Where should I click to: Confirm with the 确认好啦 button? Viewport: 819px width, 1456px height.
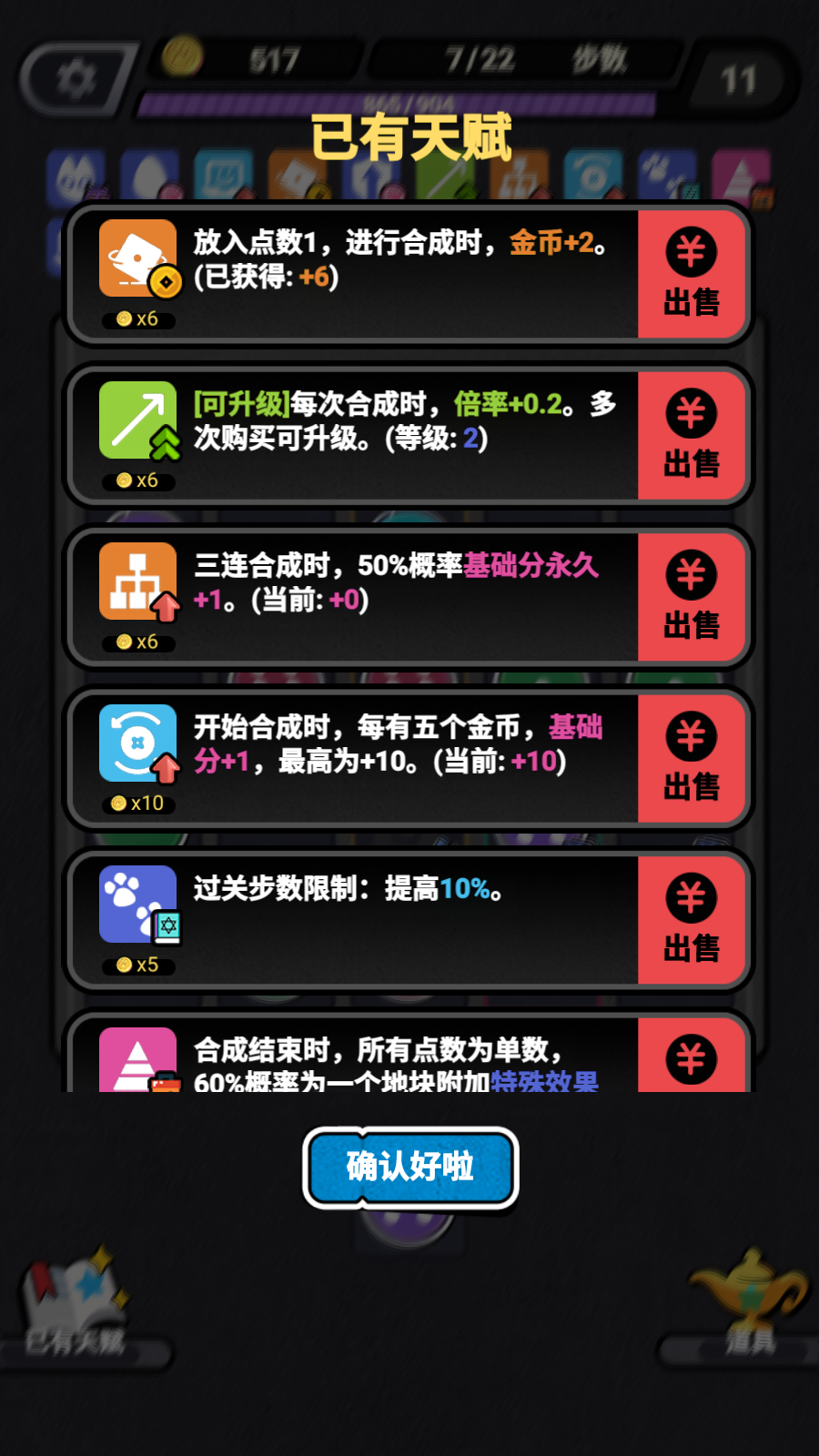click(410, 1167)
